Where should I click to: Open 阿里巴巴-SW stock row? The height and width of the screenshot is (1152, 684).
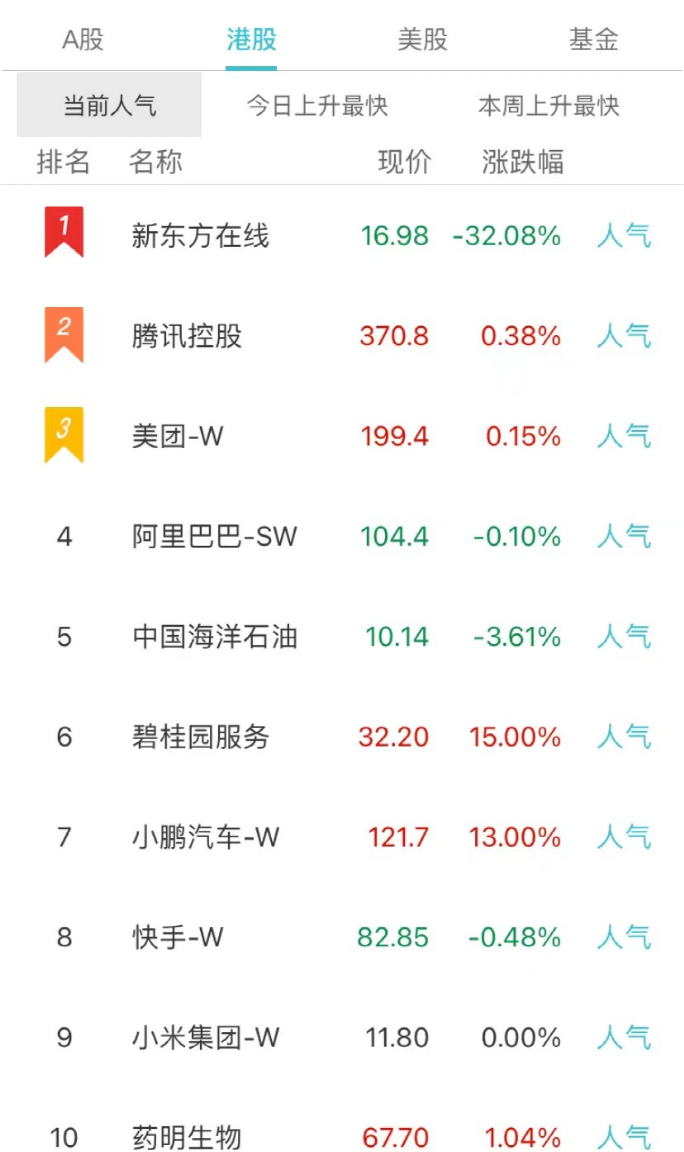214,537
